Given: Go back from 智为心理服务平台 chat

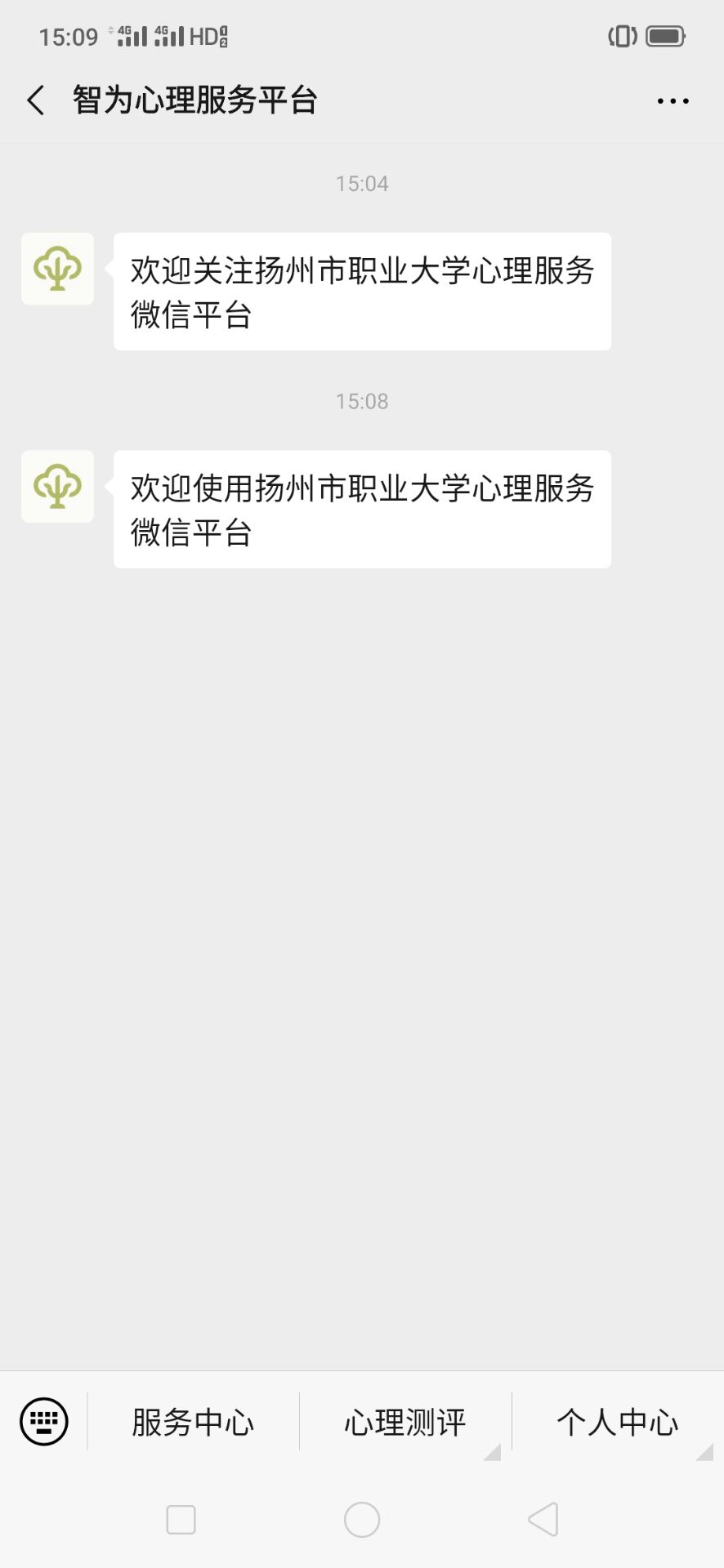Looking at the screenshot, I should (x=36, y=100).
